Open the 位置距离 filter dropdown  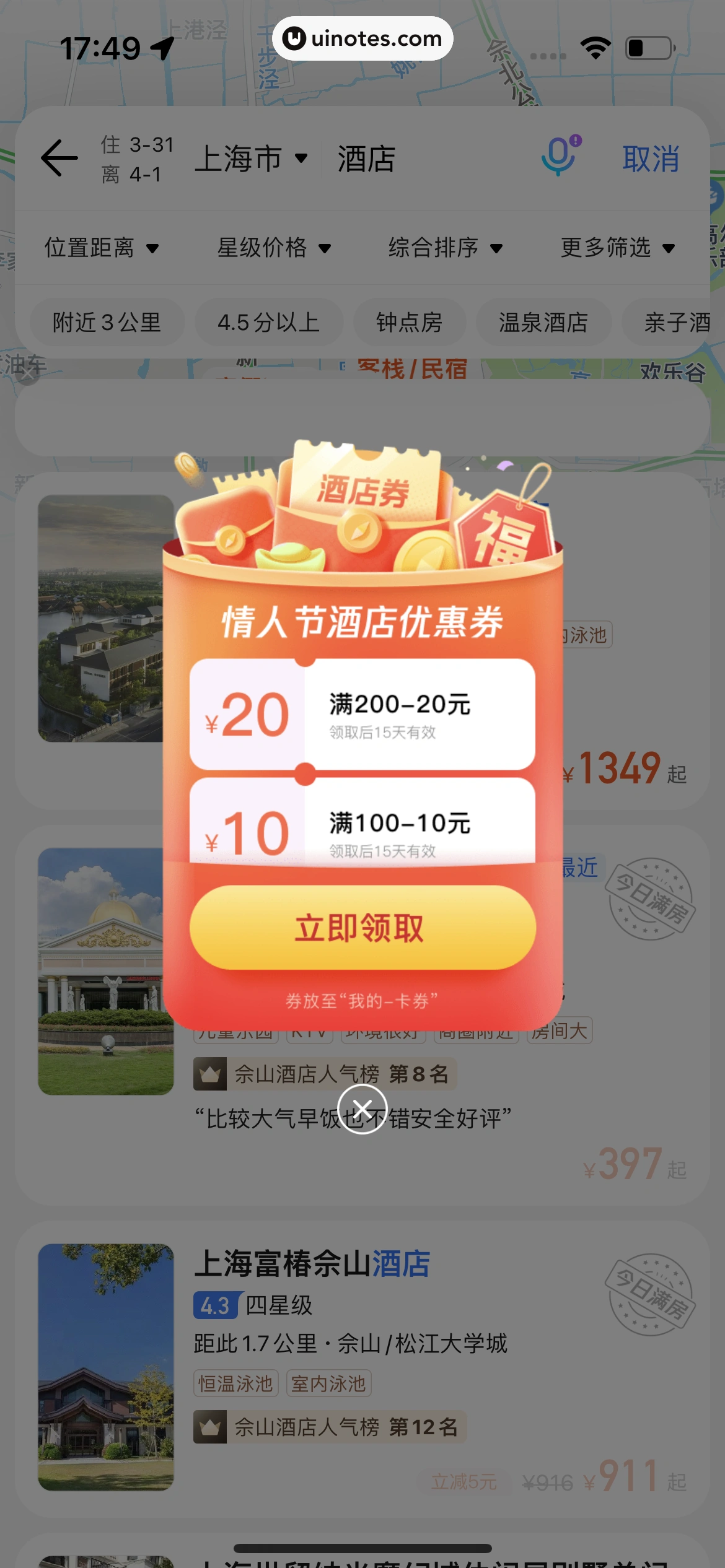tap(102, 248)
